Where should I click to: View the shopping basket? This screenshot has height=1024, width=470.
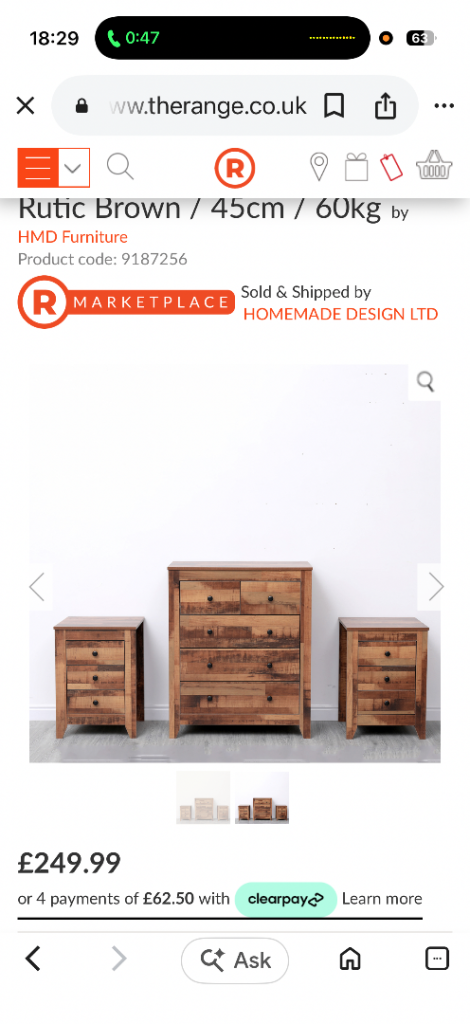click(x=434, y=165)
